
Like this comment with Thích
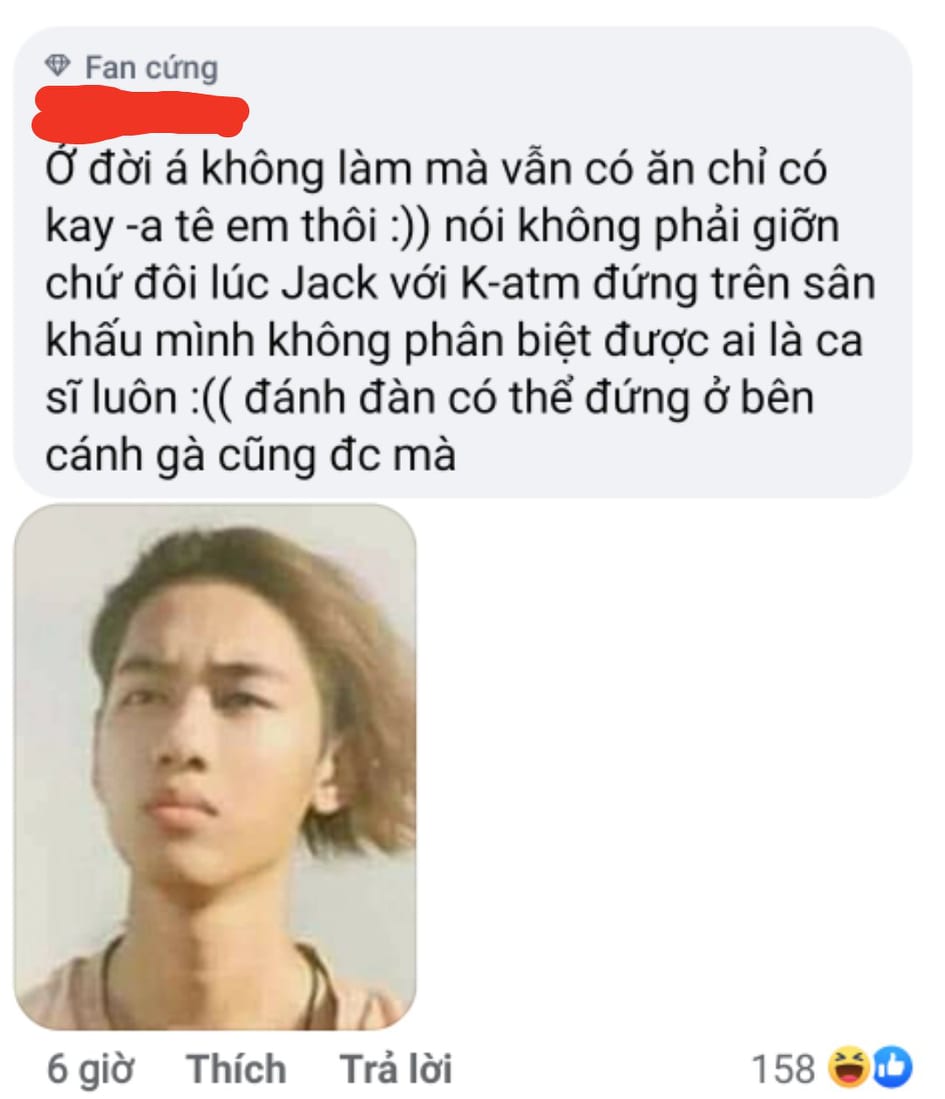coord(236,1069)
